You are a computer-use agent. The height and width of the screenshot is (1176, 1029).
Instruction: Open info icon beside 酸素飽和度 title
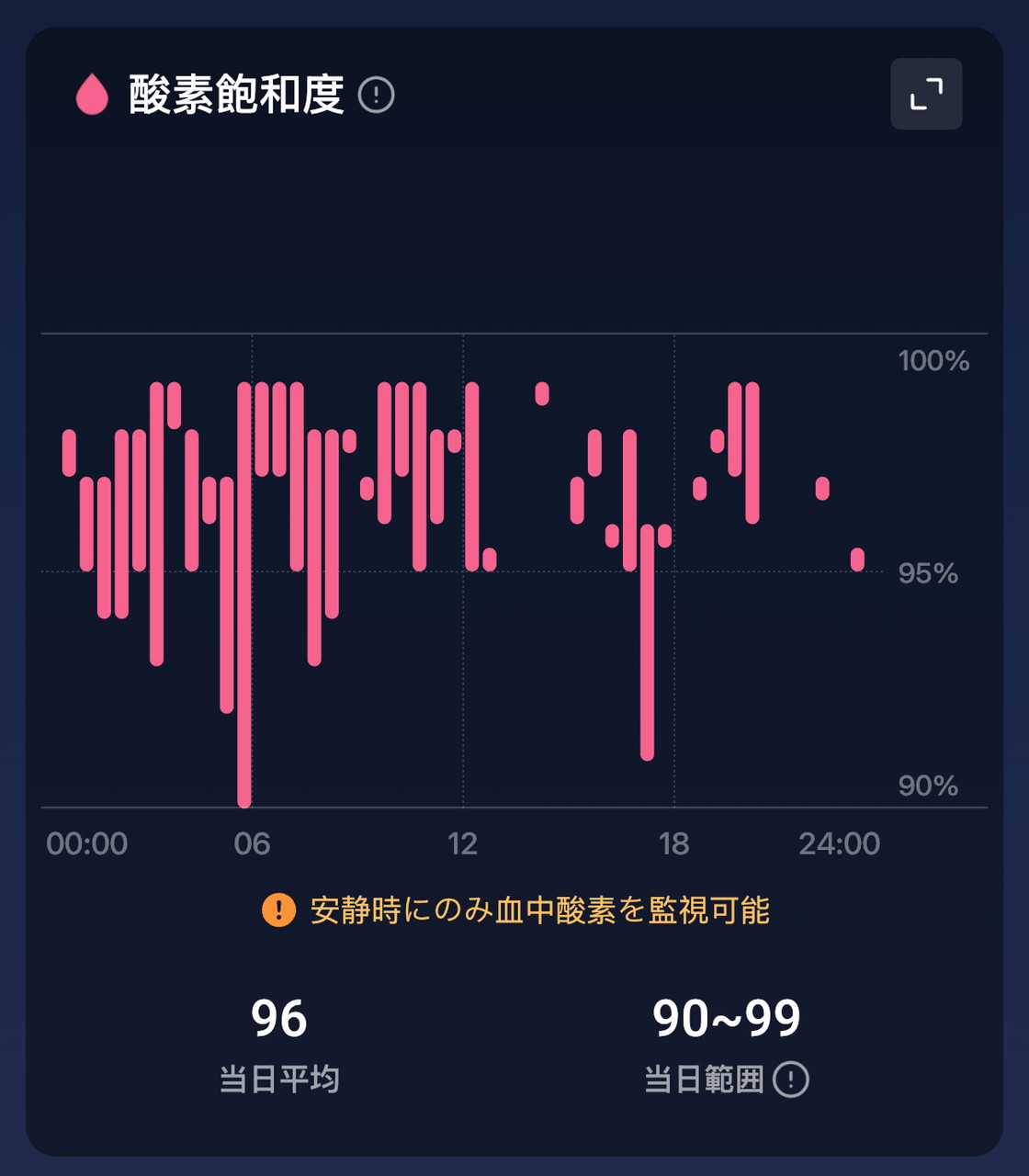coord(376,95)
